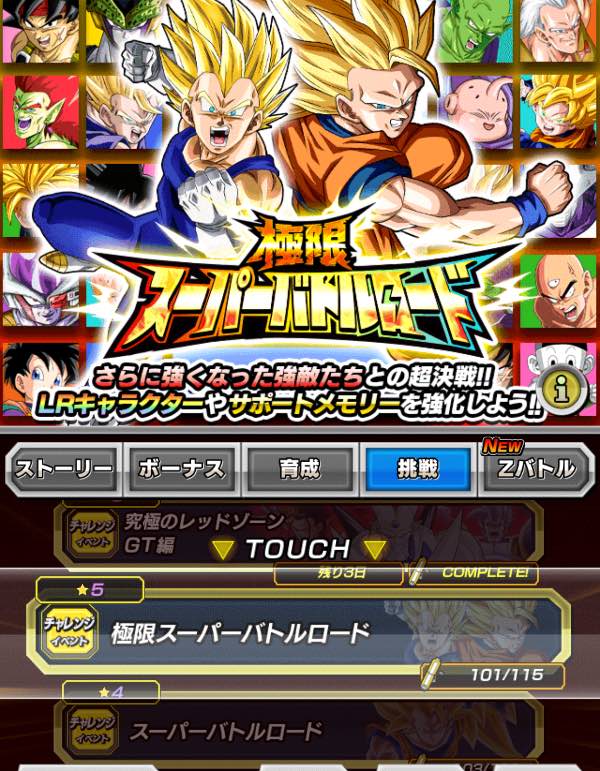Screen dimensions: 600x771
Task: Switch to the ストーリー tab
Action: [x=63, y=468]
